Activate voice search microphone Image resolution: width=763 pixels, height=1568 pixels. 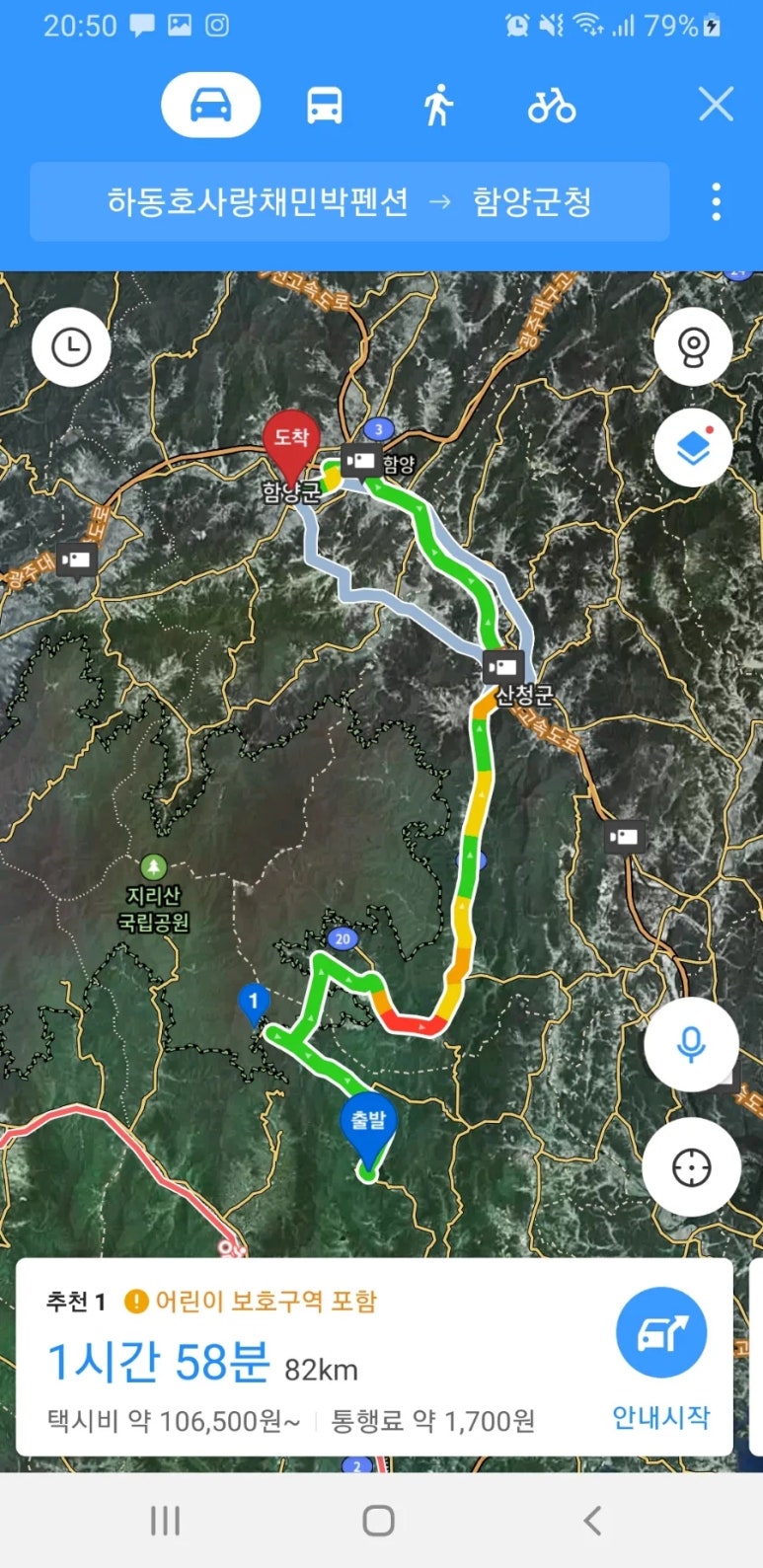point(691,1044)
